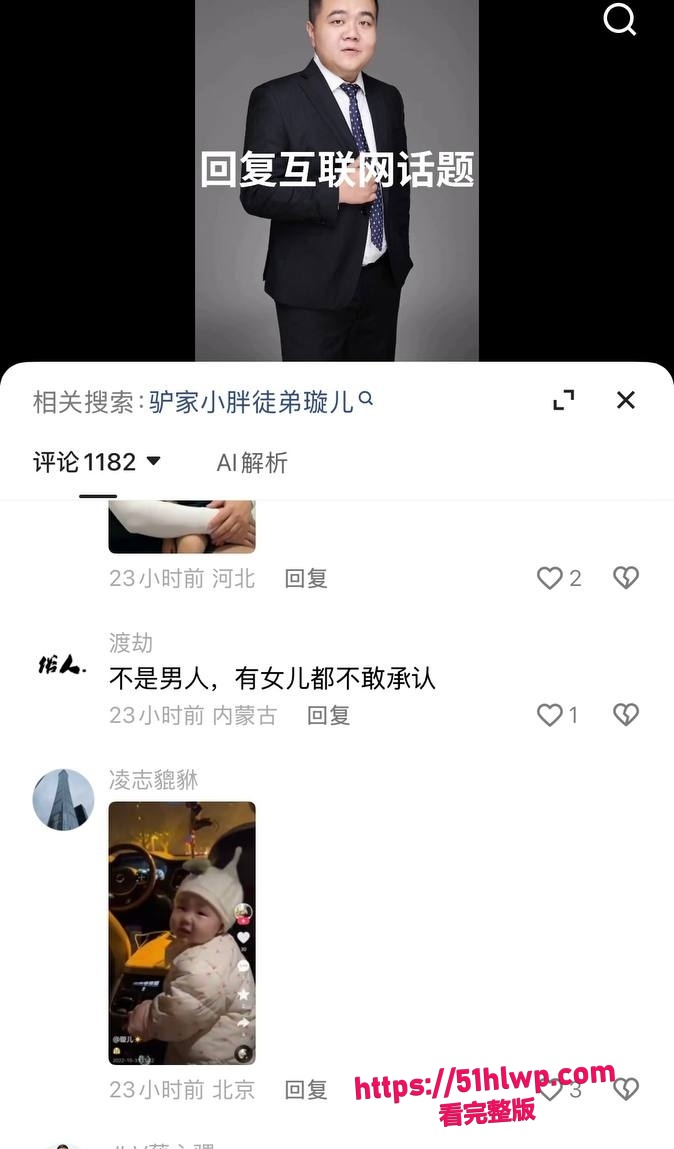Reply to 凌志貔貅's comment
Image resolution: width=674 pixels, height=1149 pixels.
point(305,1090)
